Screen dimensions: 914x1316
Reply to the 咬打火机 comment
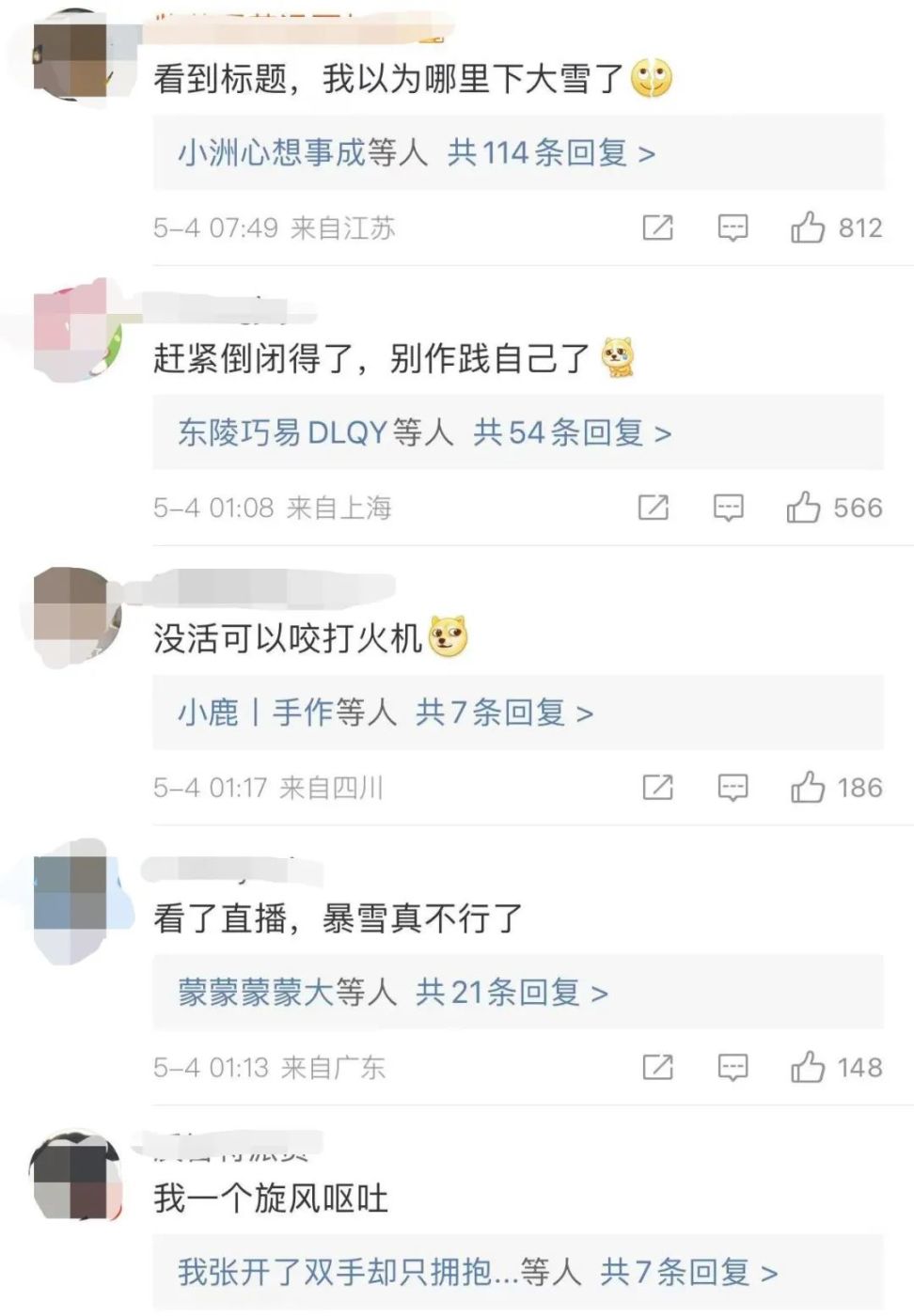pyautogui.click(x=733, y=788)
